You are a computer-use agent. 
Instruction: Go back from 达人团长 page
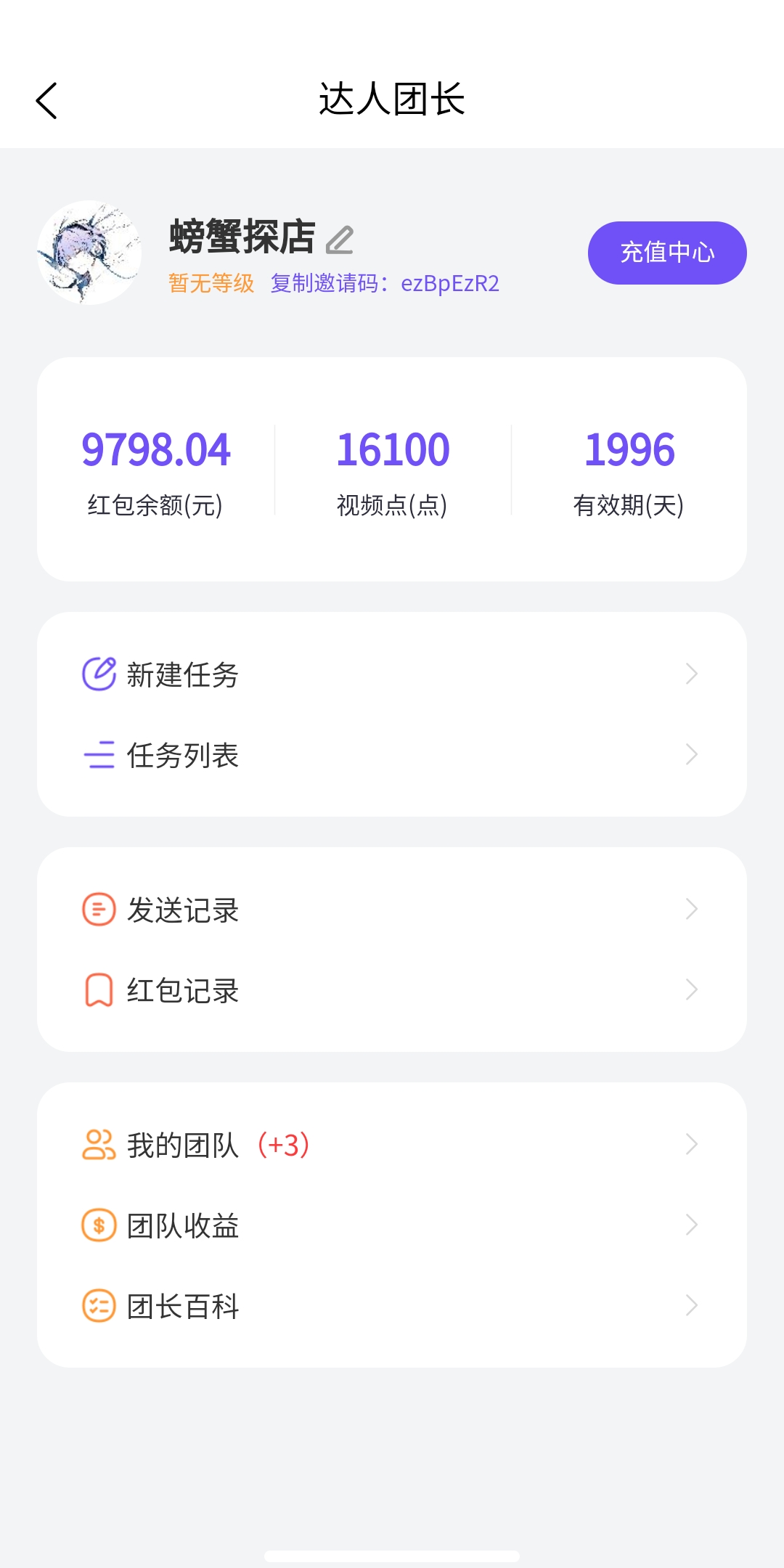pyautogui.click(x=46, y=100)
